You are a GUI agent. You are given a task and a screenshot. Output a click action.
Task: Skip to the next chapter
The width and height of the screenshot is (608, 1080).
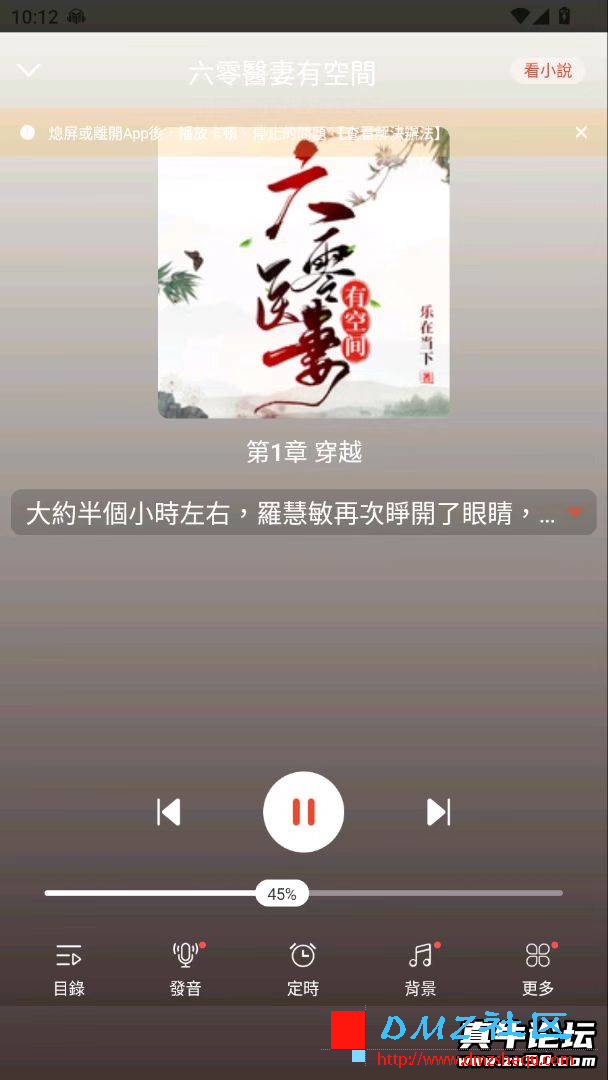click(x=438, y=812)
